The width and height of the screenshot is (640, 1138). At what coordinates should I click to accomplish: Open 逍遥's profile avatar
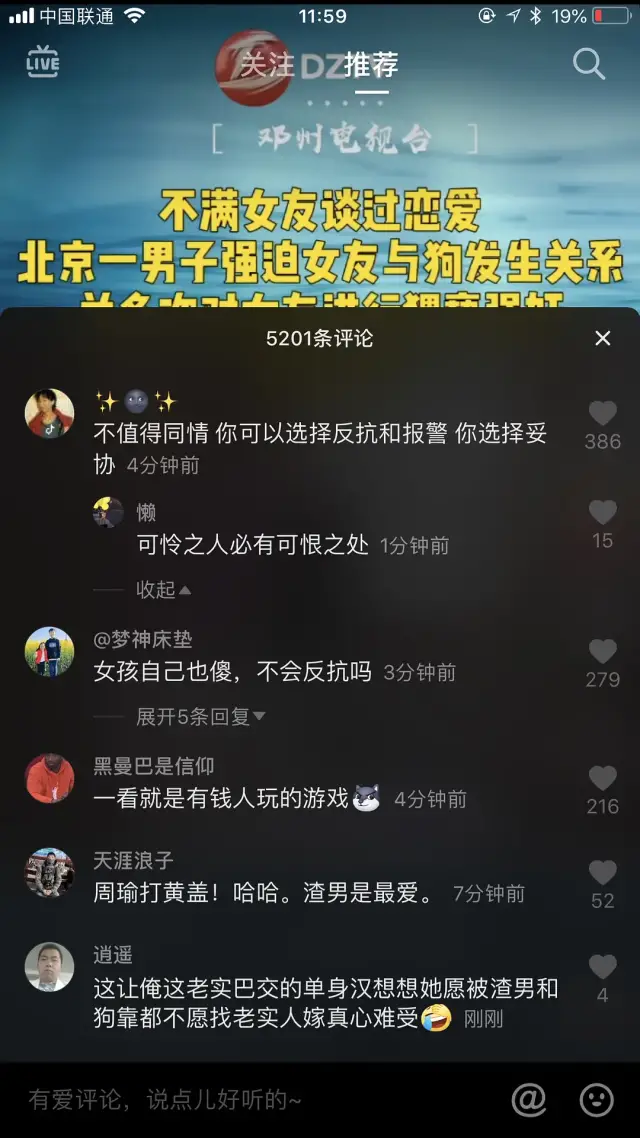(x=49, y=967)
